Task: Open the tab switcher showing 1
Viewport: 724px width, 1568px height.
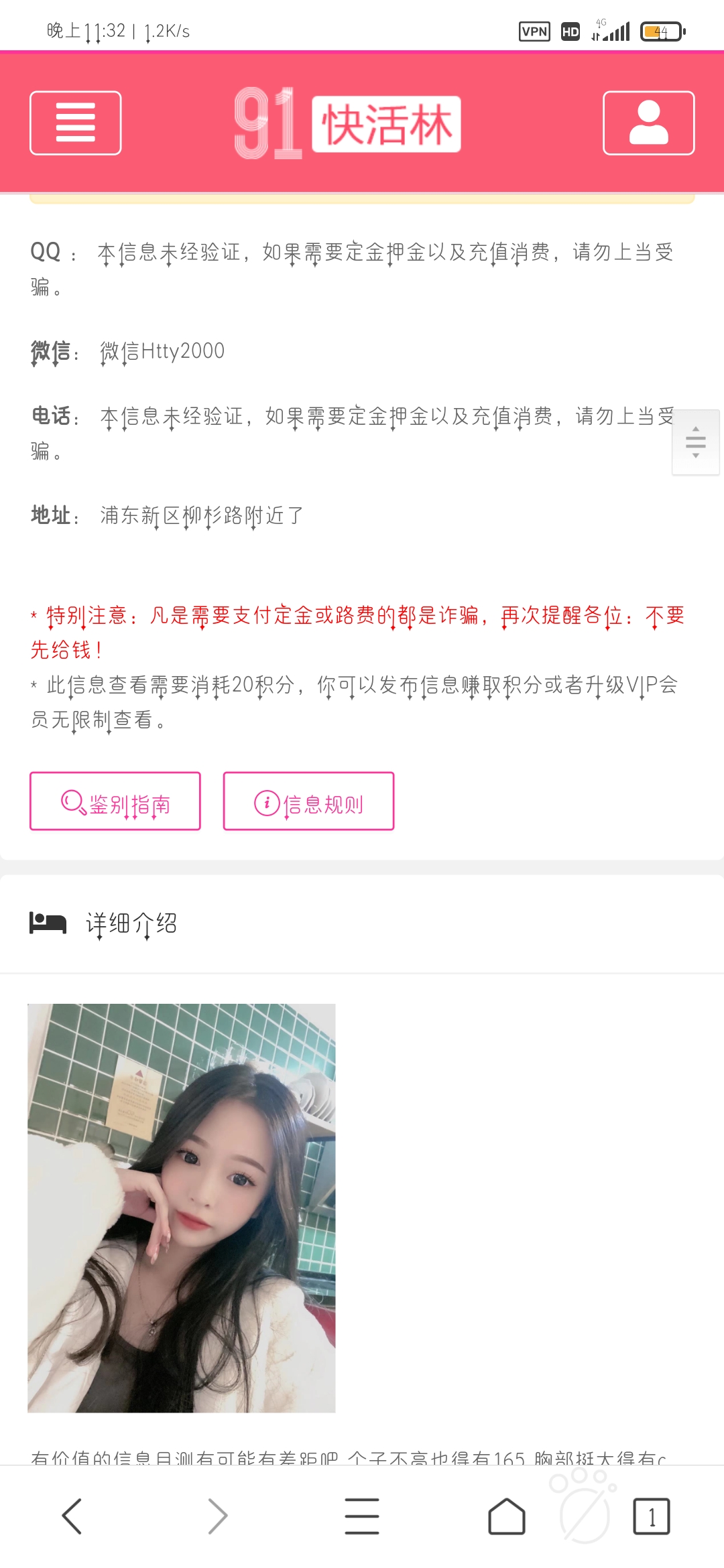Action: click(x=650, y=1517)
